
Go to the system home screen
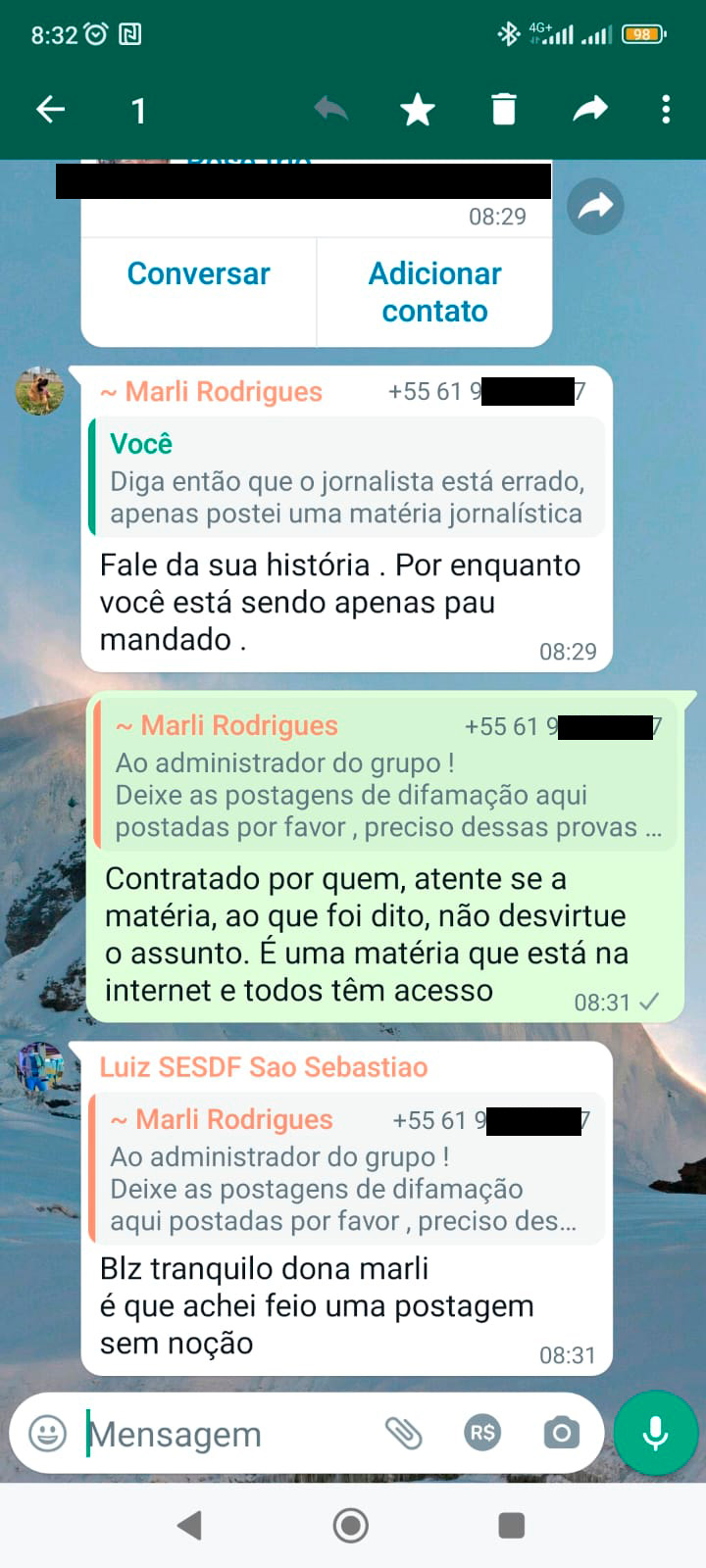(351, 1525)
